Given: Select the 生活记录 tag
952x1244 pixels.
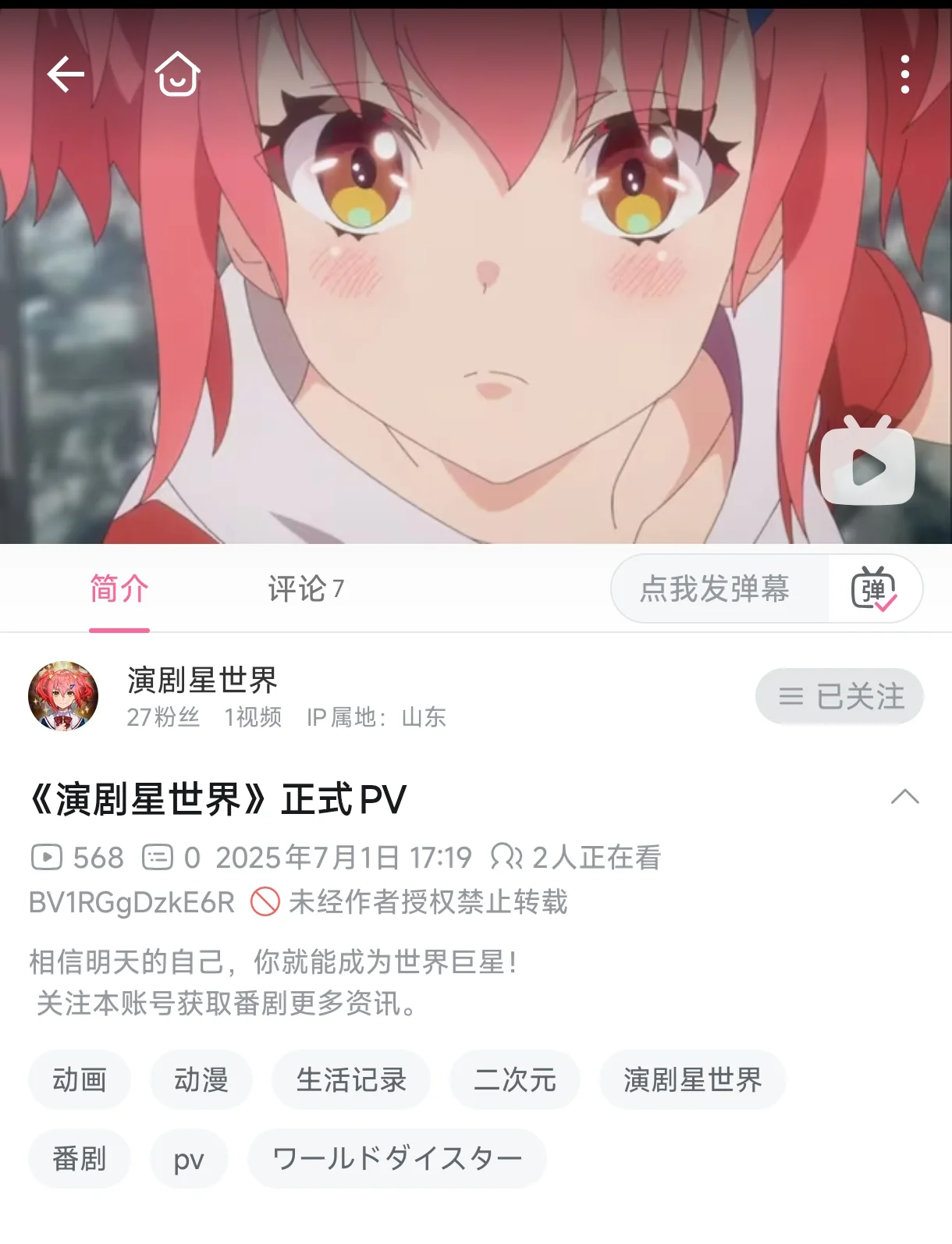Looking at the screenshot, I should click(x=351, y=1080).
